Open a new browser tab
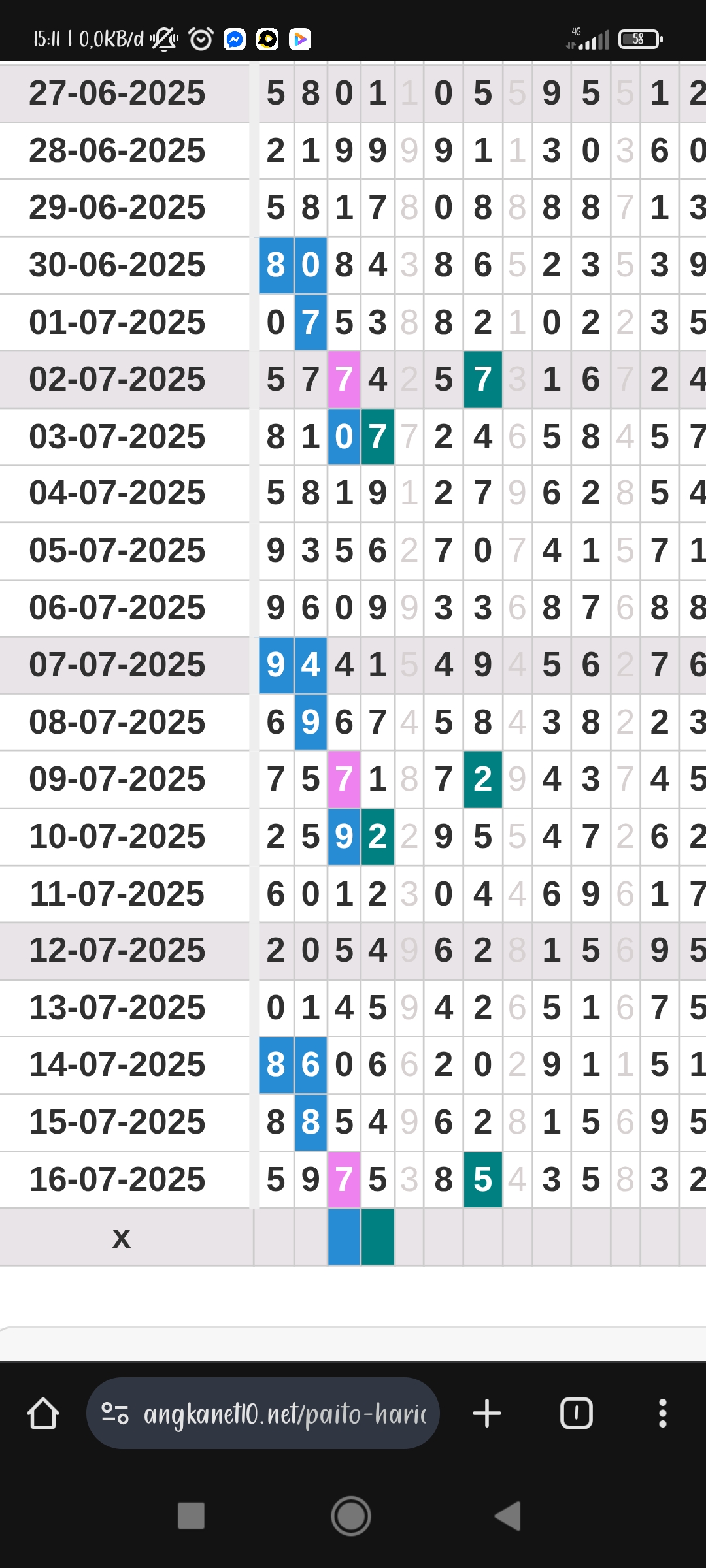Image resolution: width=706 pixels, height=1568 pixels. (486, 1414)
